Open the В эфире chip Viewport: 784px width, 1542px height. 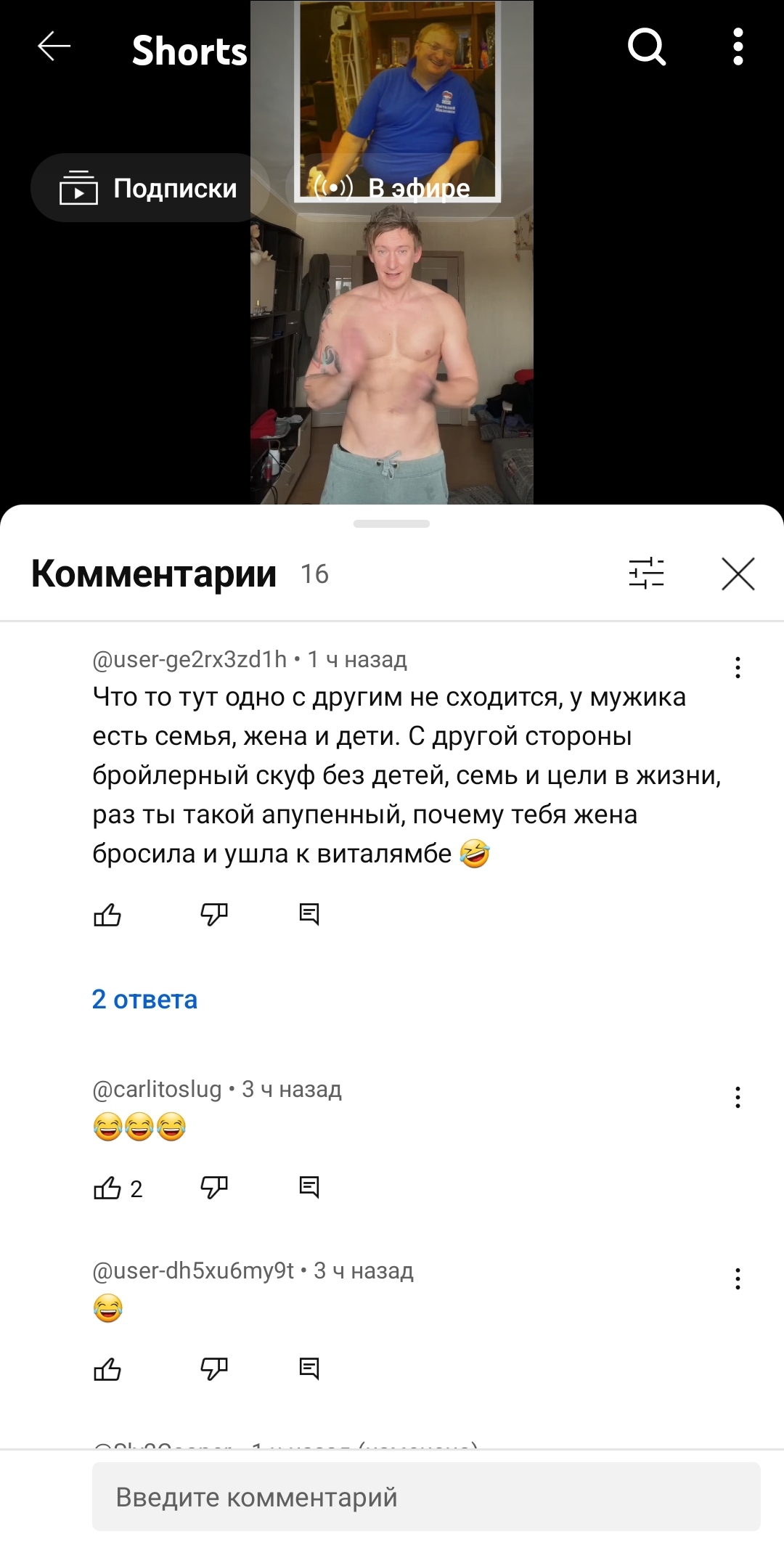coord(392,188)
